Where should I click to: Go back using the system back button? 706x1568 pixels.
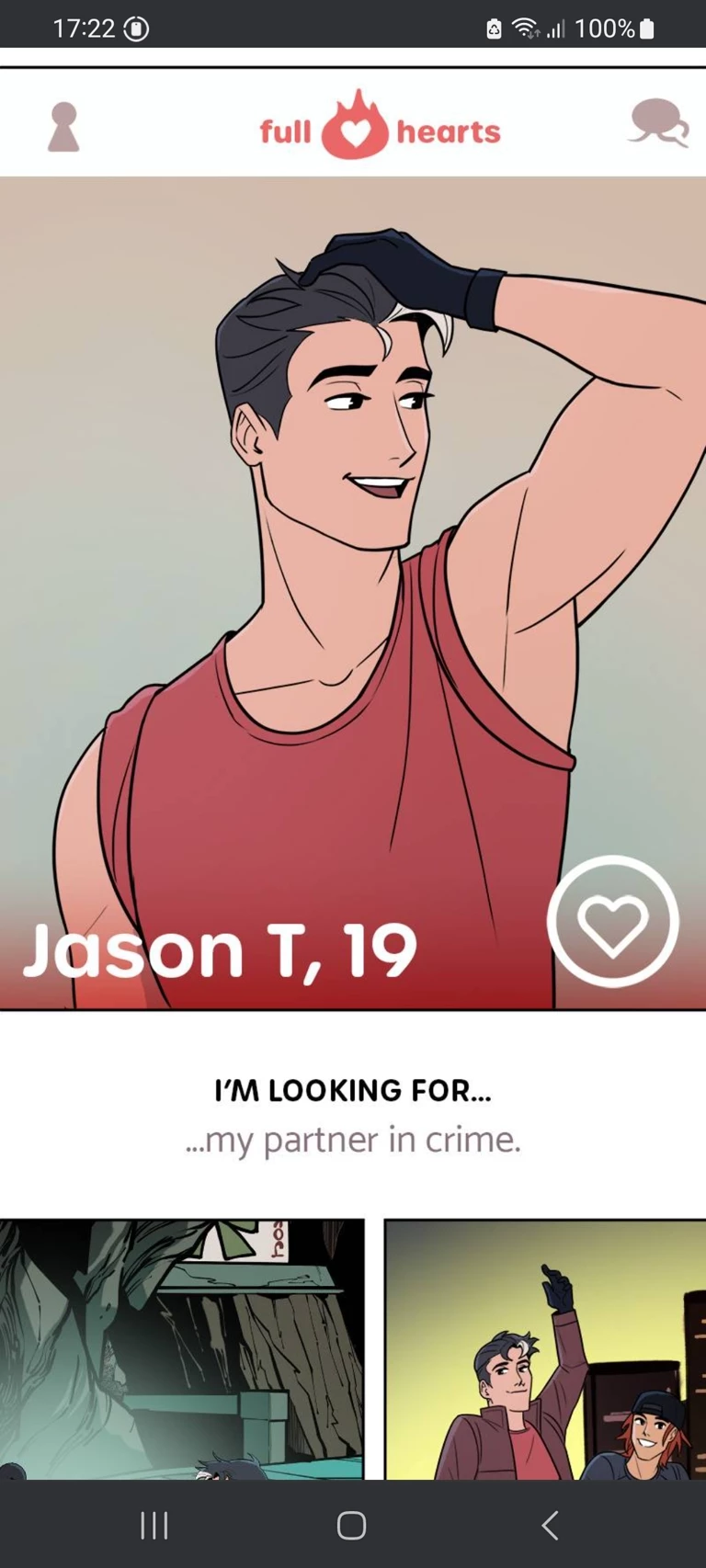(550, 1526)
